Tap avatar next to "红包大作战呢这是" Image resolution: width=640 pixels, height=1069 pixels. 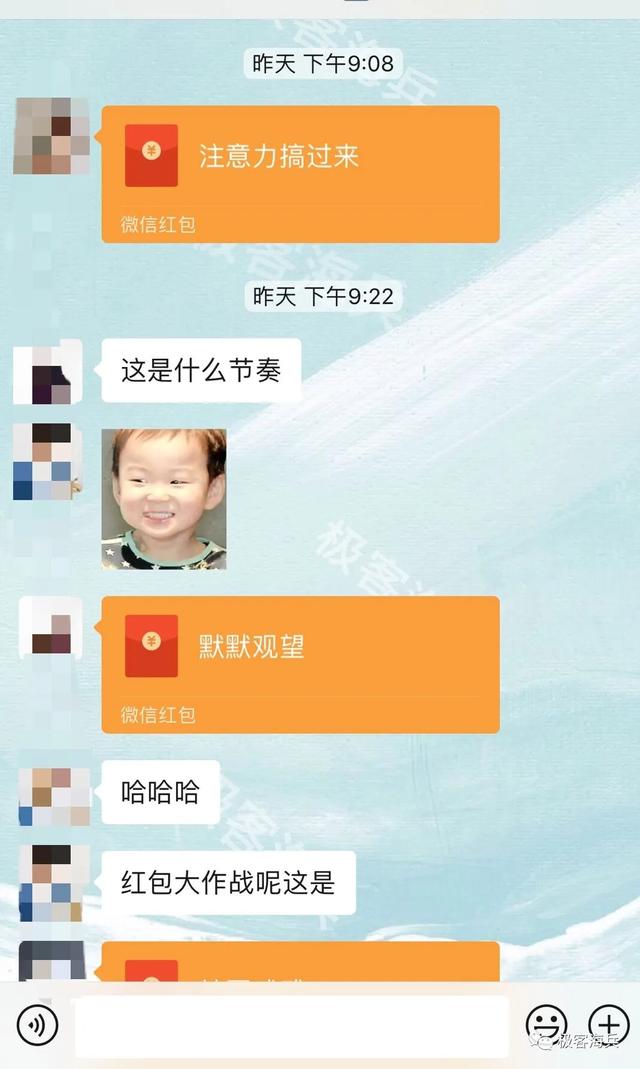click(50, 882)
